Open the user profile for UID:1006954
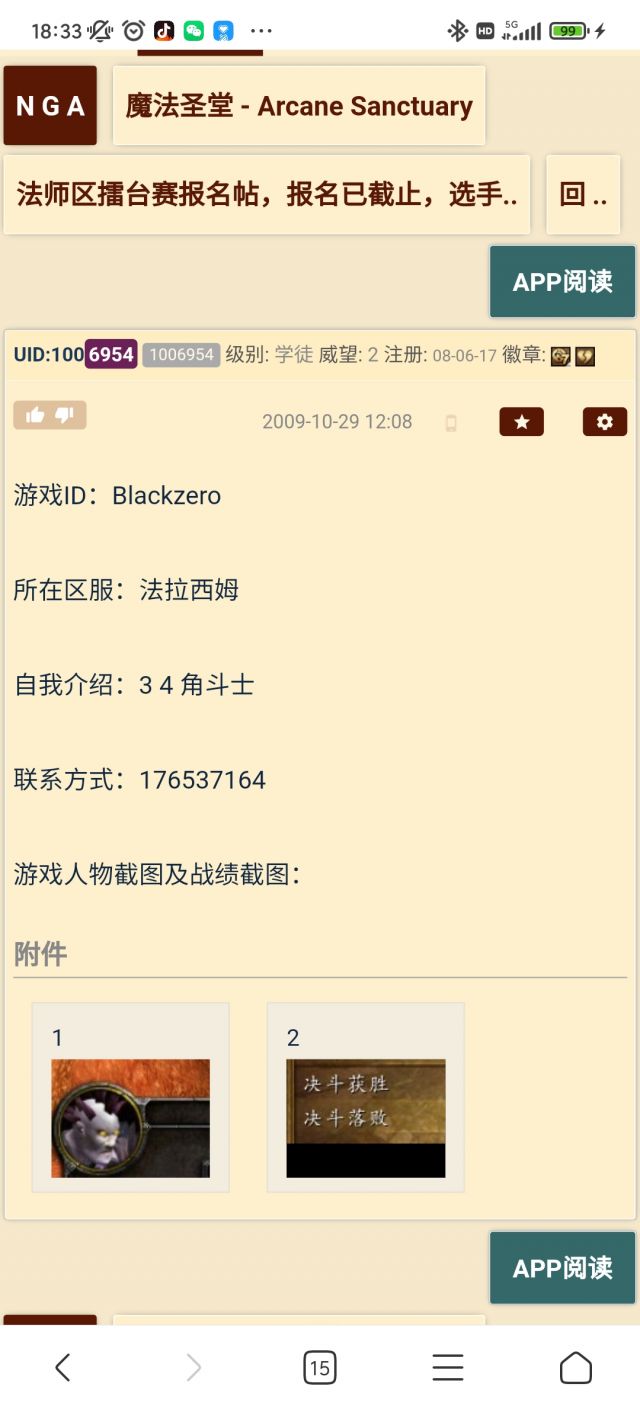The image size is (640, 1422). pyautogui.click(x=75, y=355)
